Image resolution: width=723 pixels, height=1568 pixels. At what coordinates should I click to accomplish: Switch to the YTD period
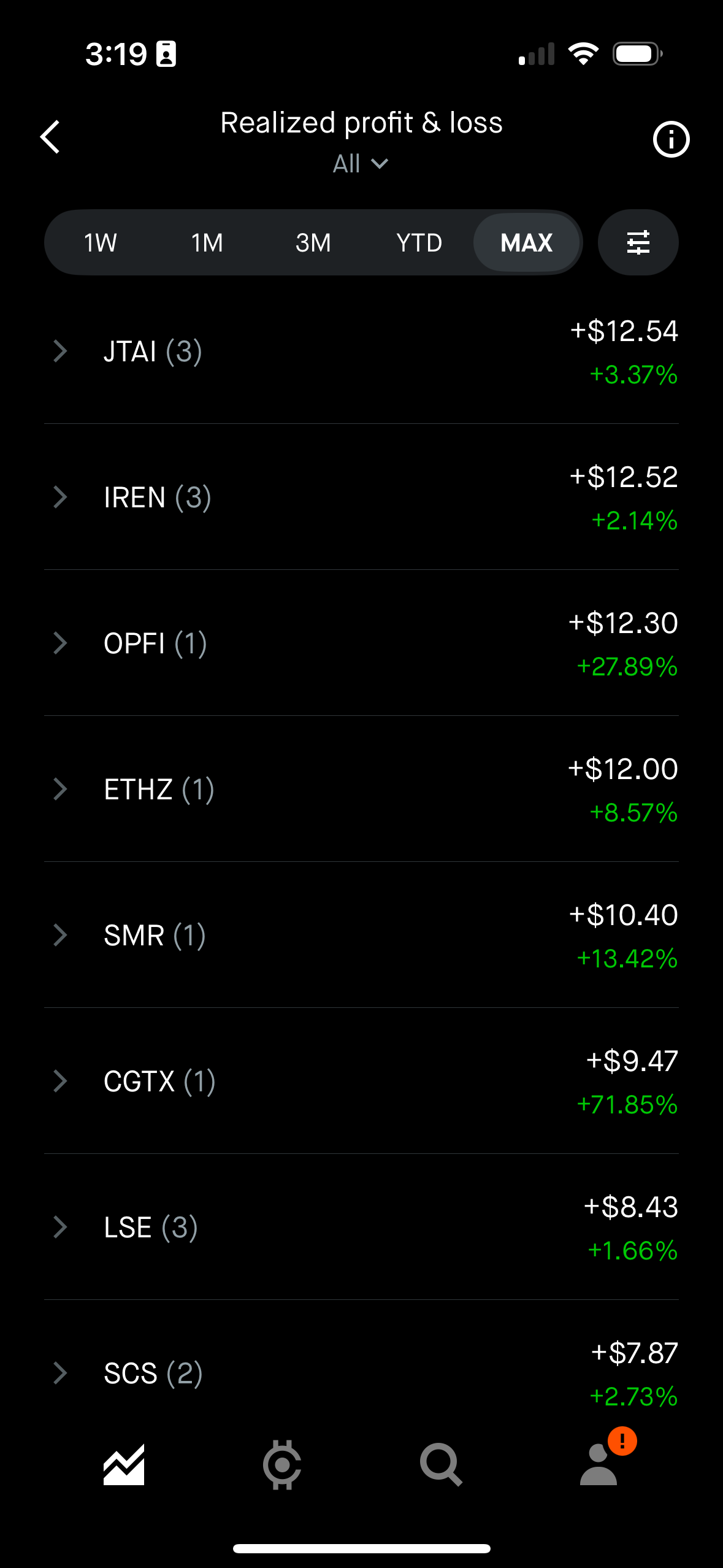[x=419, y=242]
